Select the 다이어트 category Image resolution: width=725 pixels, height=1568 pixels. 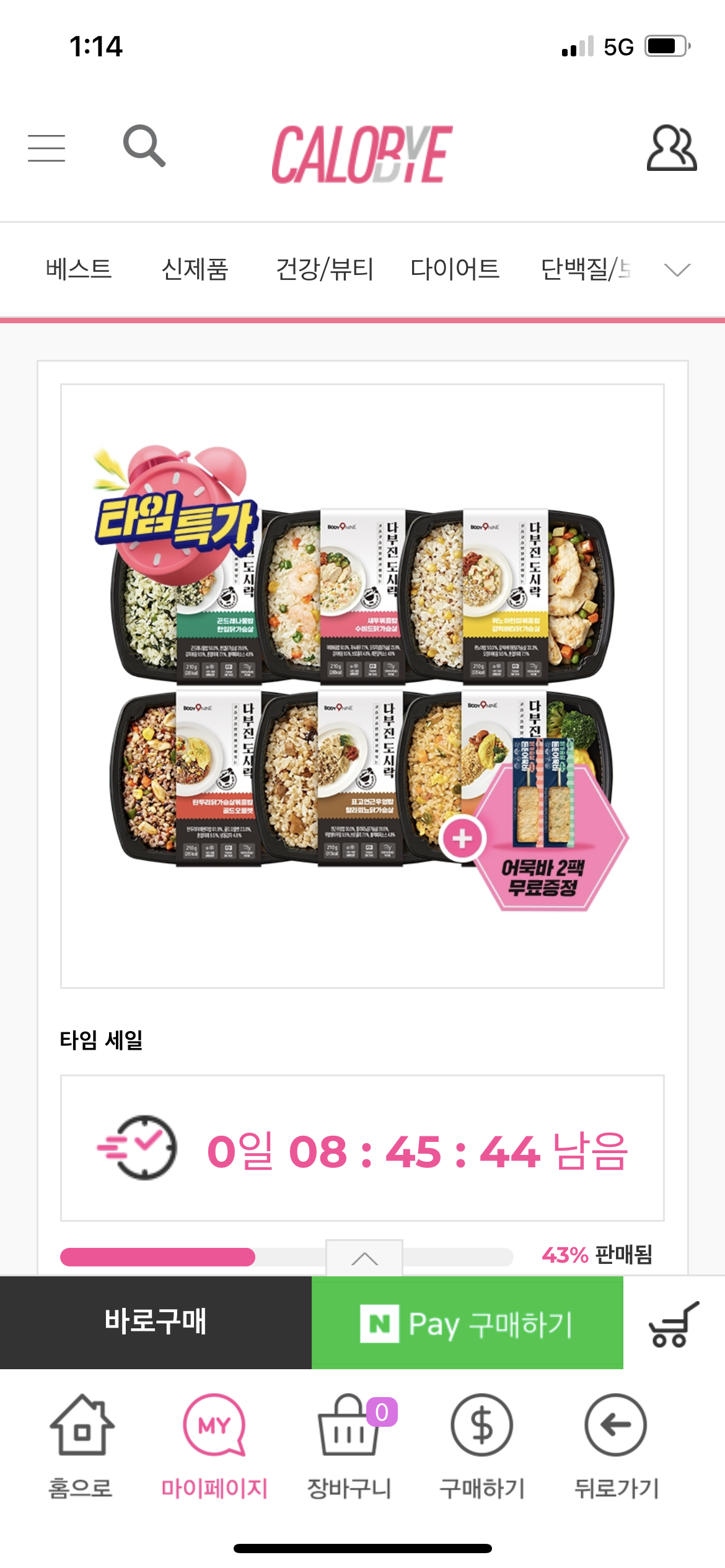(455, 269)
